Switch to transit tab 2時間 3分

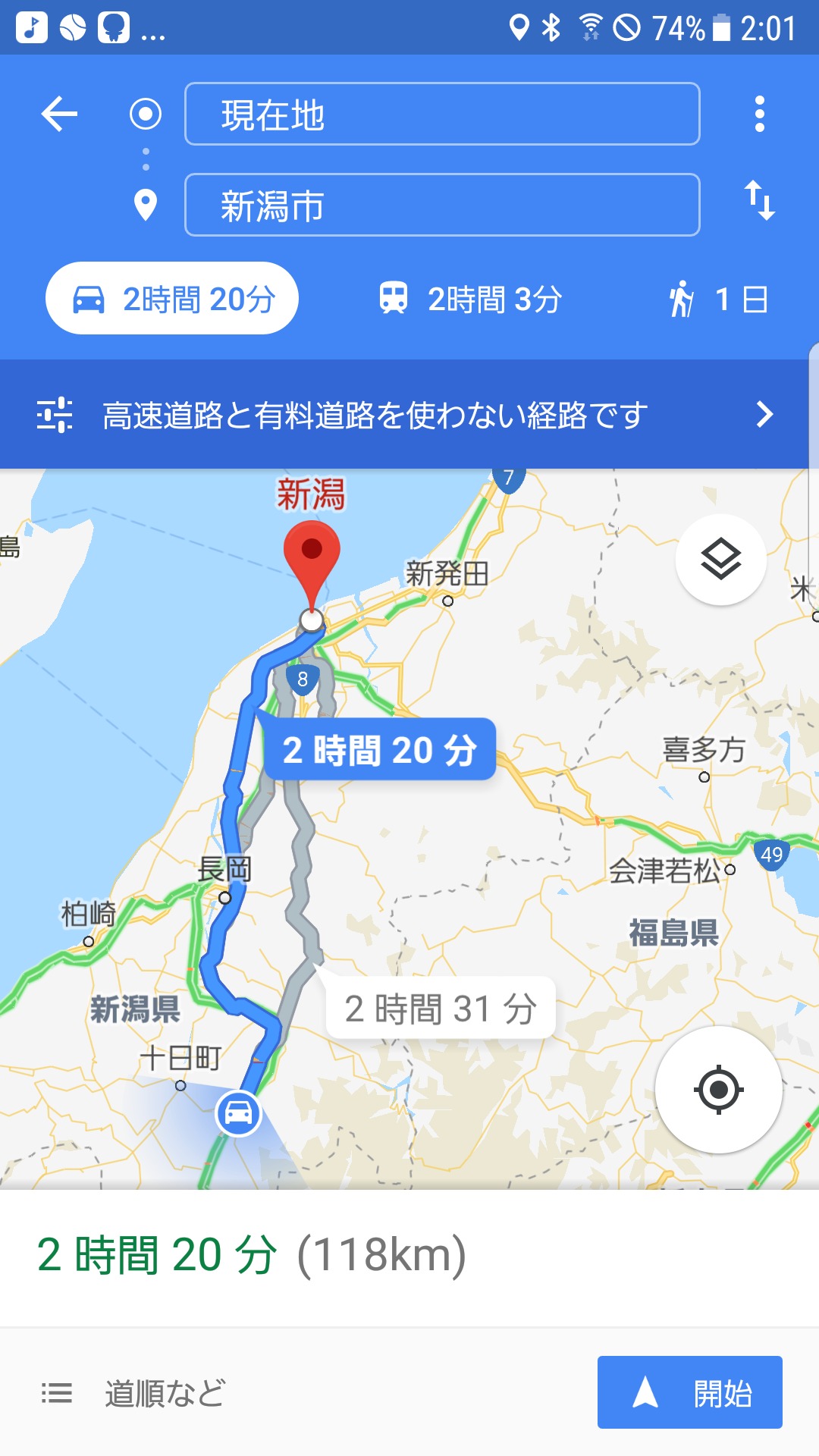(x=471, y=299)
